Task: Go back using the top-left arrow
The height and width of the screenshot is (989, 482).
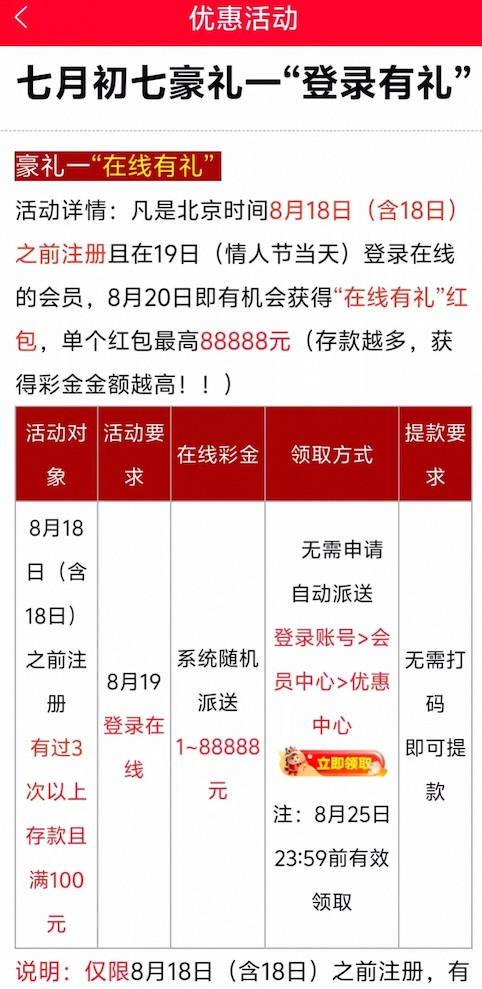Action: pos(21,18)
